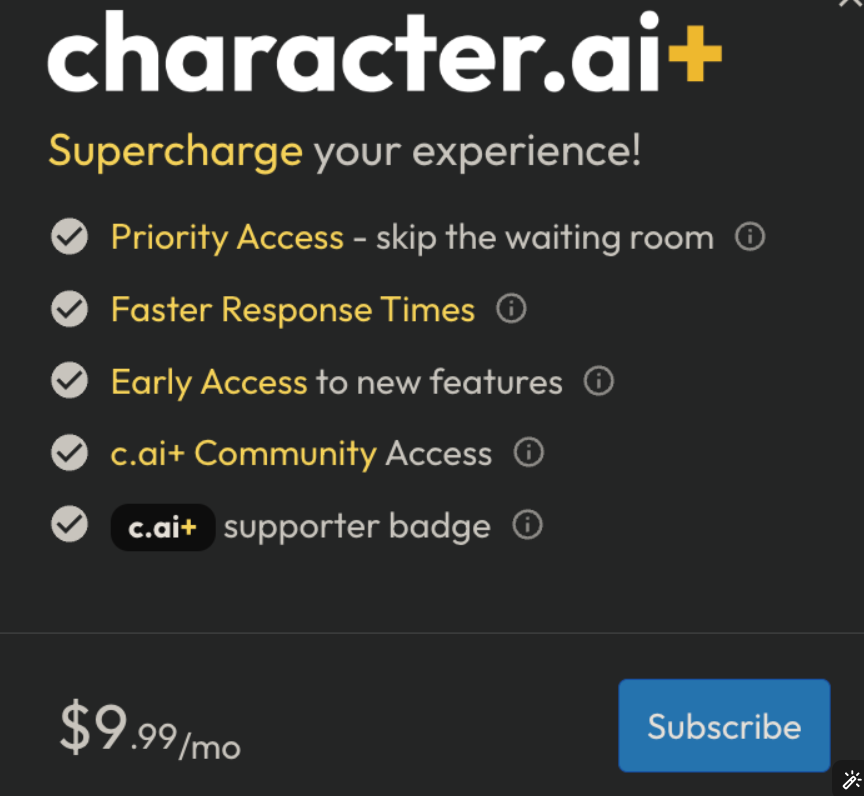This screenshot has width=864, height=796.
Task: Tap info icon next to supporter badge
Action: pyautogui.click(x=527, y=525)
